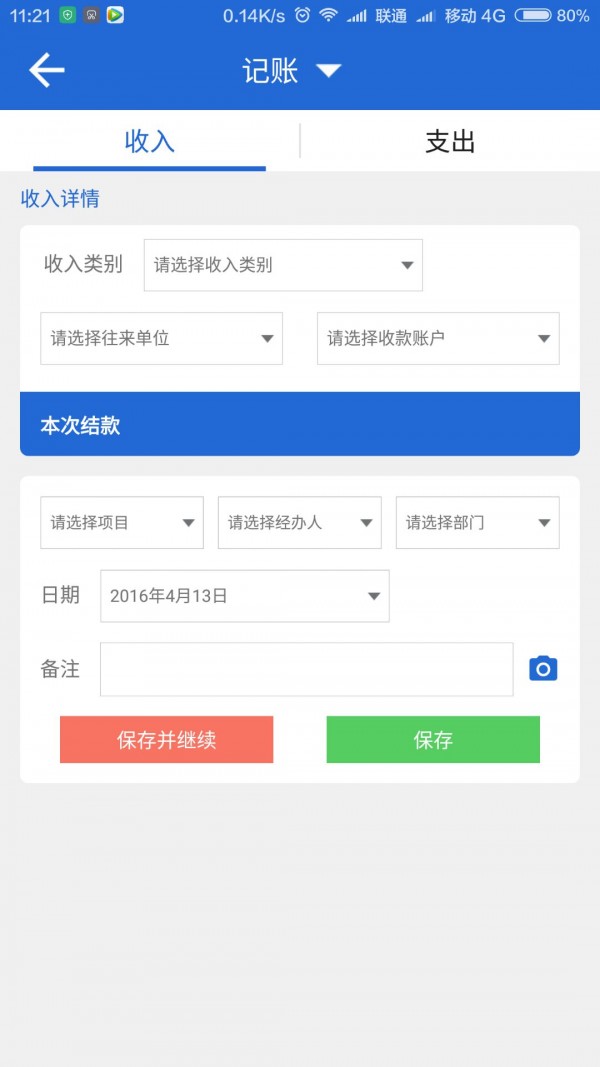The image size is (600, 1067).
Task: Open the 请选择部门 dropdown
Action: tap(478, 523)
